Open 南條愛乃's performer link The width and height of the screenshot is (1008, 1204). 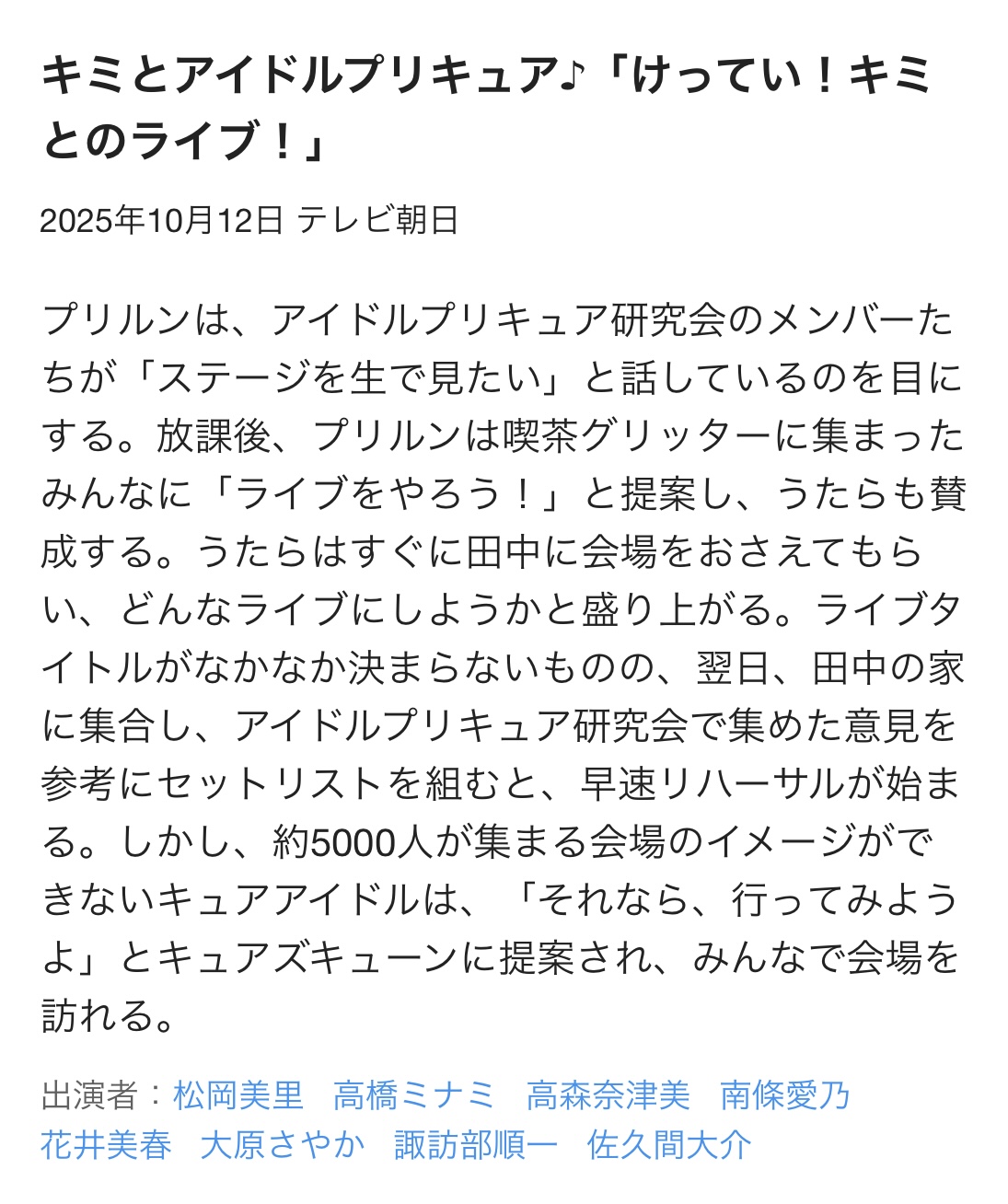[x=785, y=1095]
